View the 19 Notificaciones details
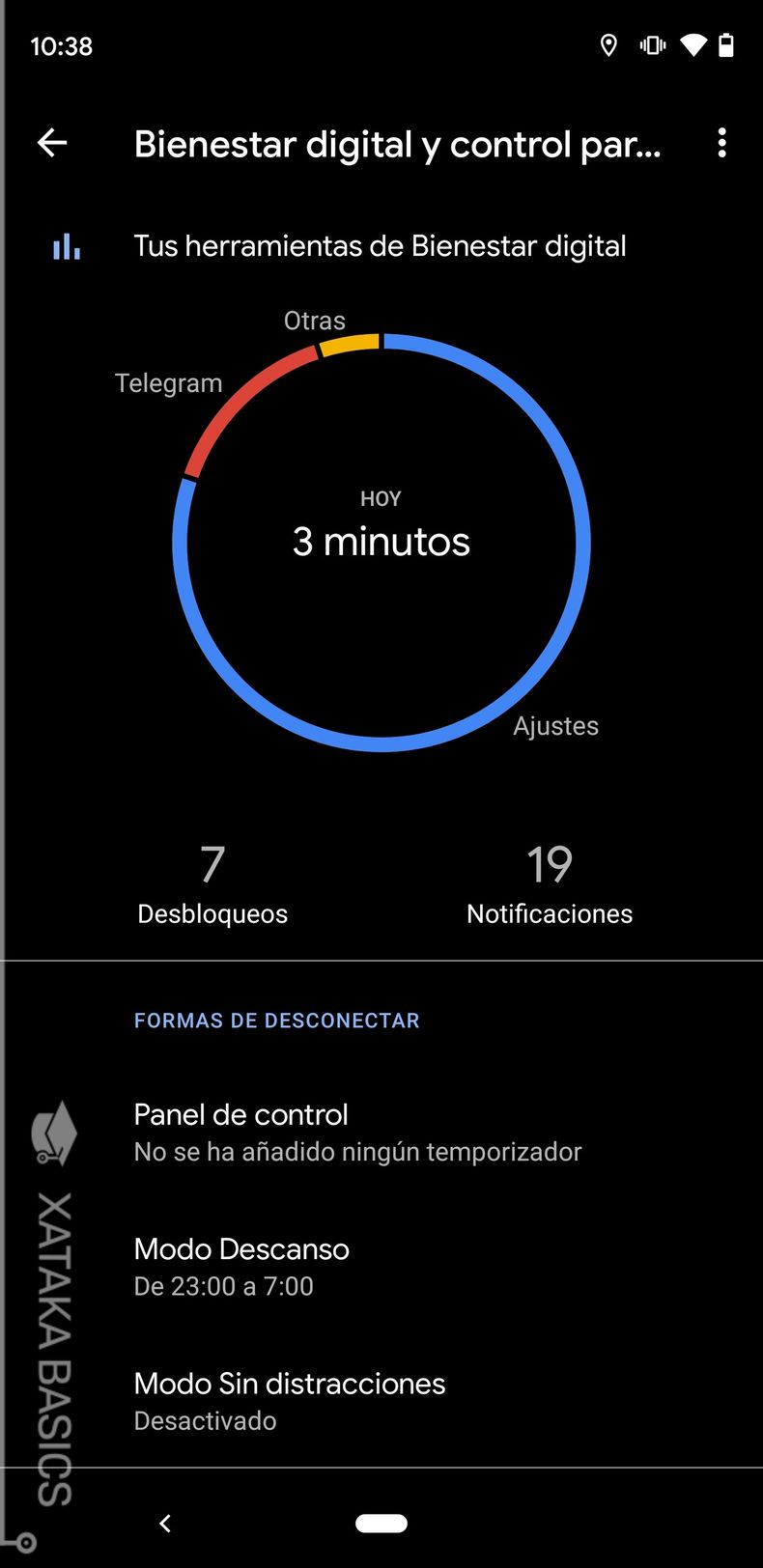The height and width of the screenshot is (1568, 763). click(x=549, y=883)
